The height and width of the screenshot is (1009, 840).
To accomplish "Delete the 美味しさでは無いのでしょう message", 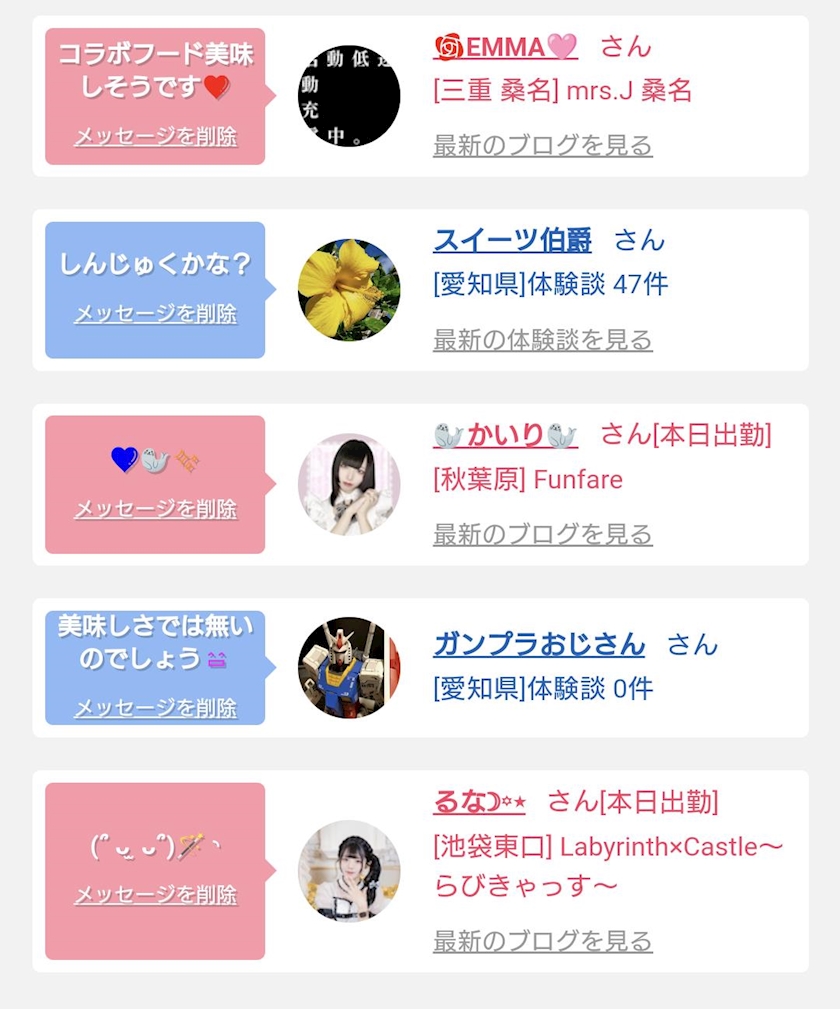I will pos(156,708).
